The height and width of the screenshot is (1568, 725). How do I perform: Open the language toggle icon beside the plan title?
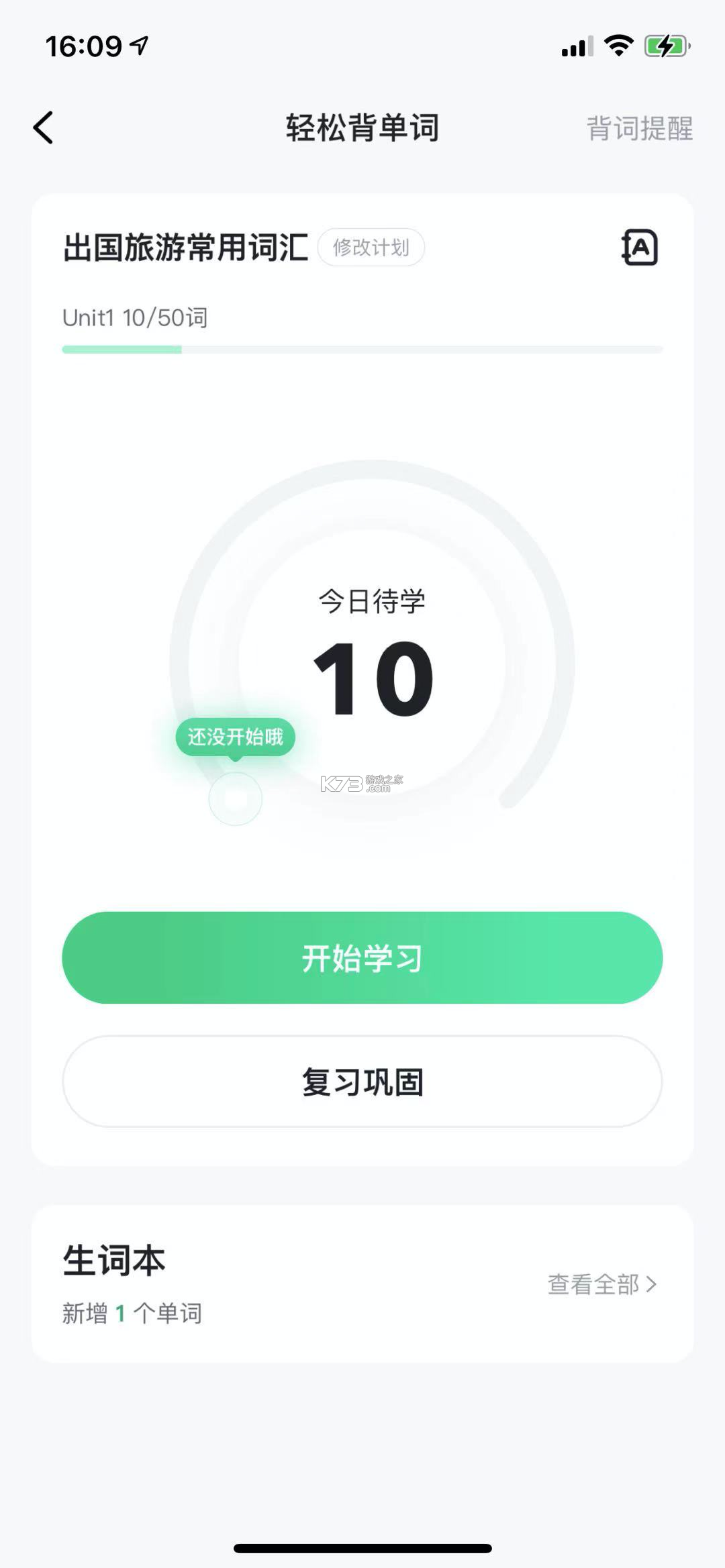coord(639,247)
